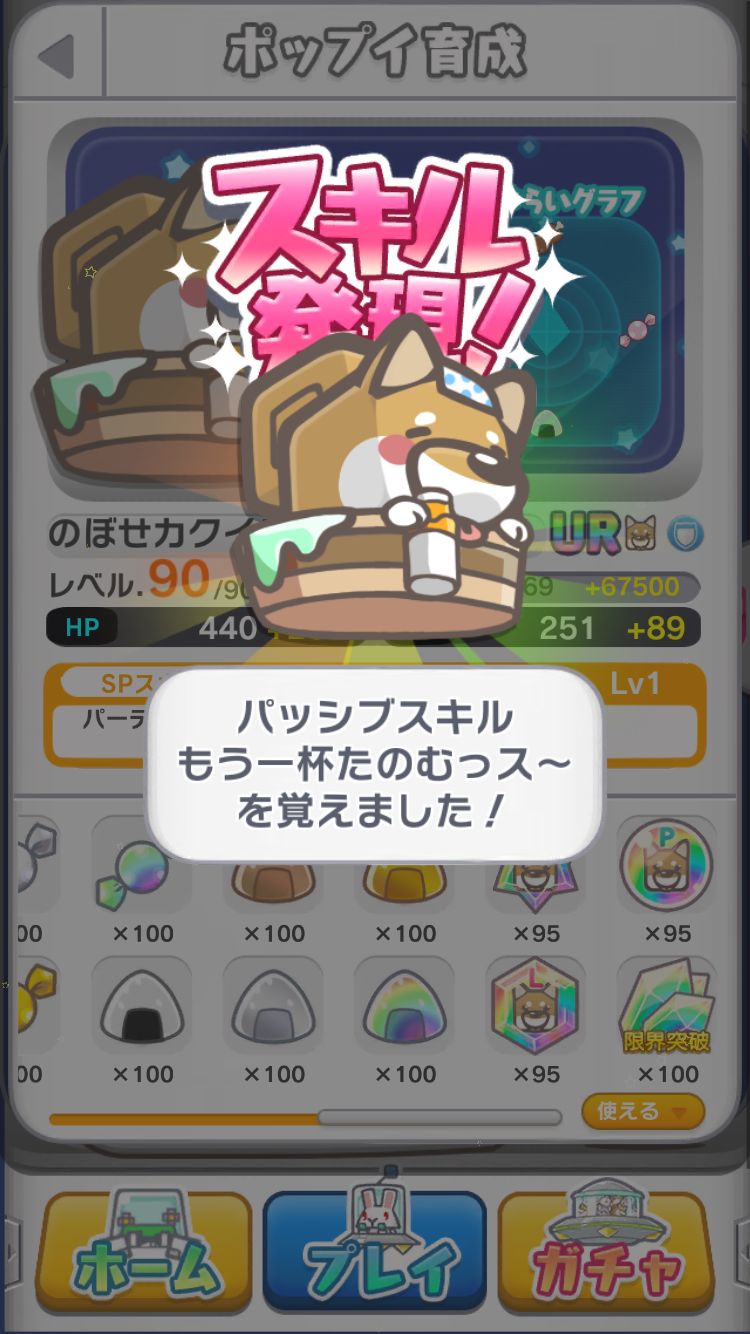Open the ホーム tab
This screenshot has width=750, height=1334.
click(x=144, y=1255)
